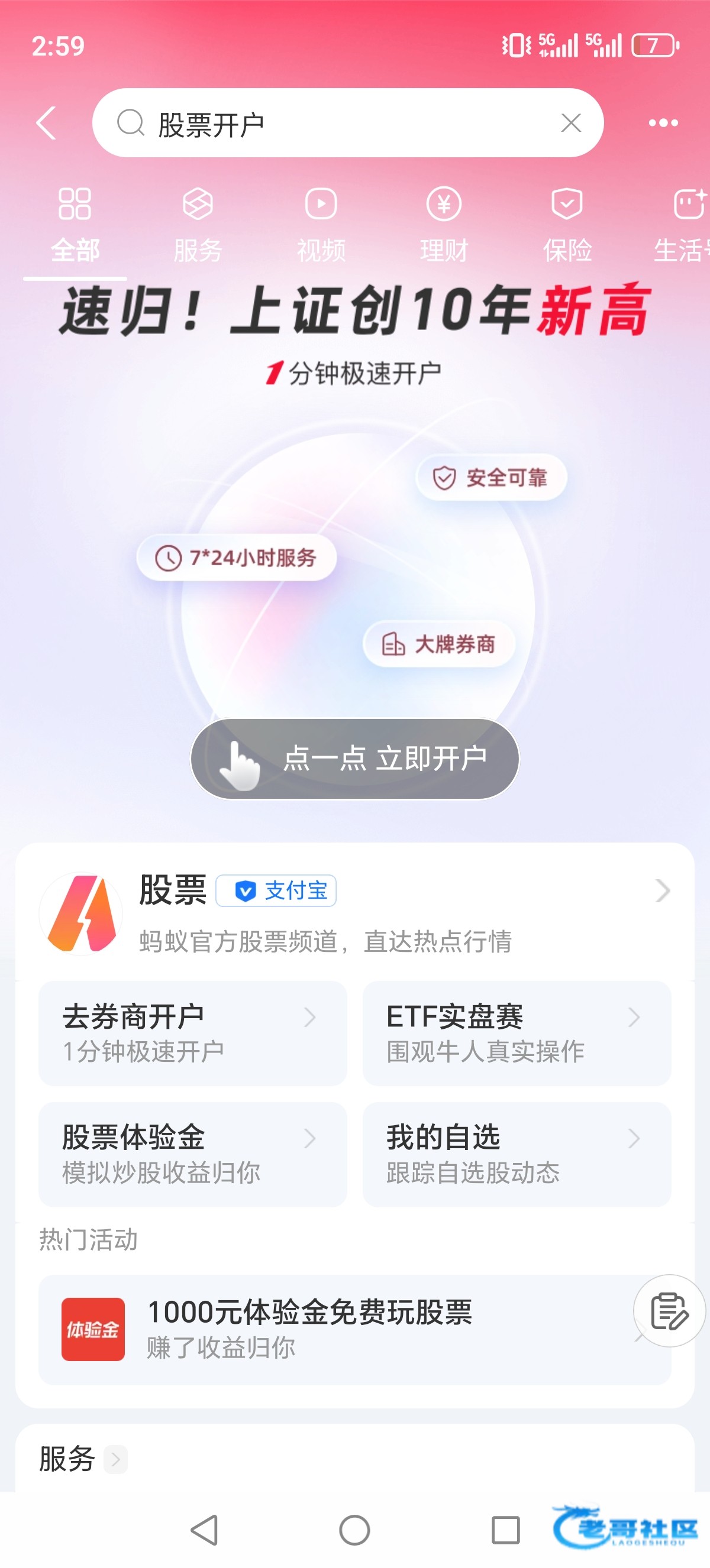Switch to the 保险 tab

tap(567, 225)
